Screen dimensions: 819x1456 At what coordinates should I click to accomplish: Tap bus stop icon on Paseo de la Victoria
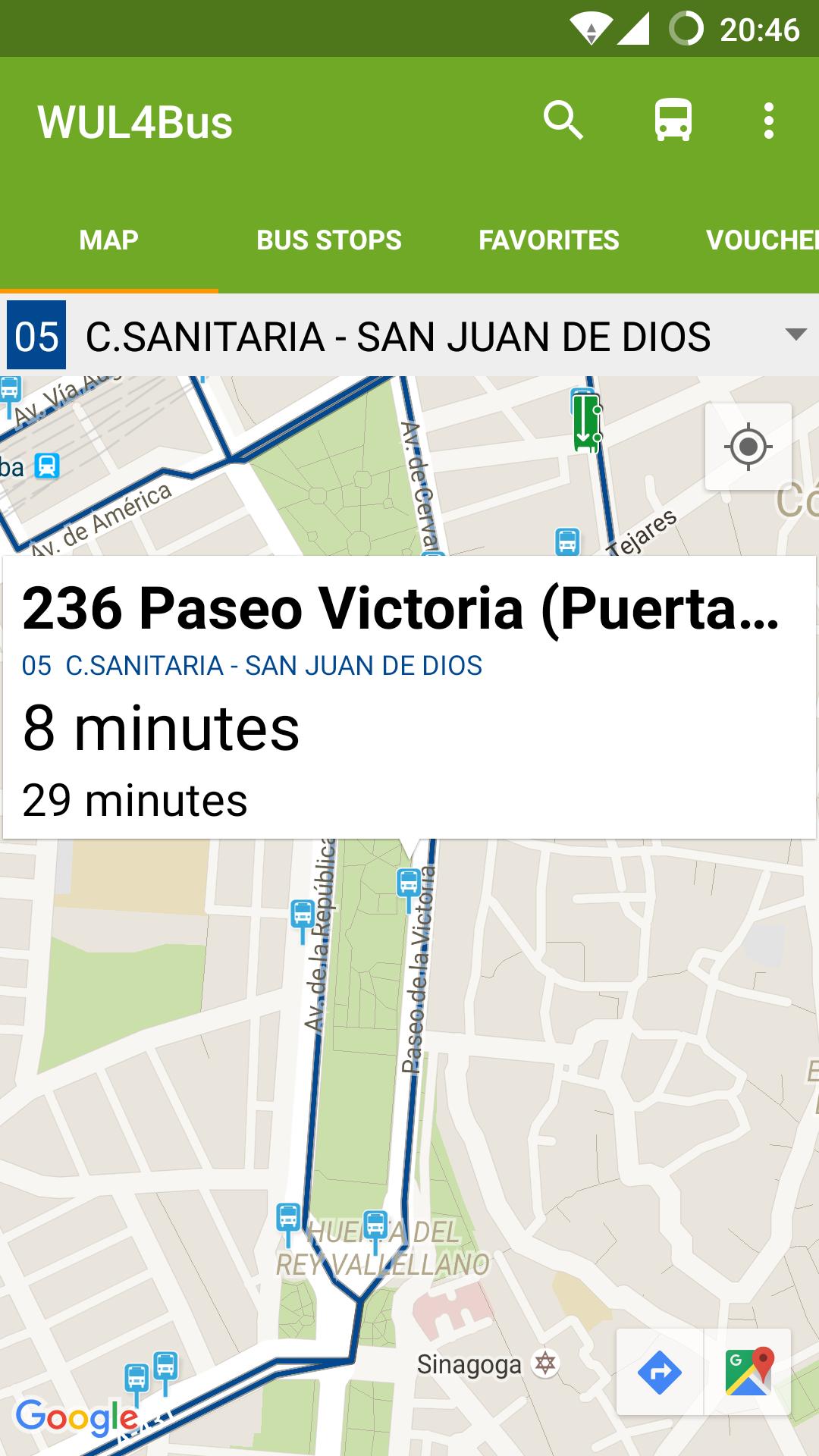407,883
